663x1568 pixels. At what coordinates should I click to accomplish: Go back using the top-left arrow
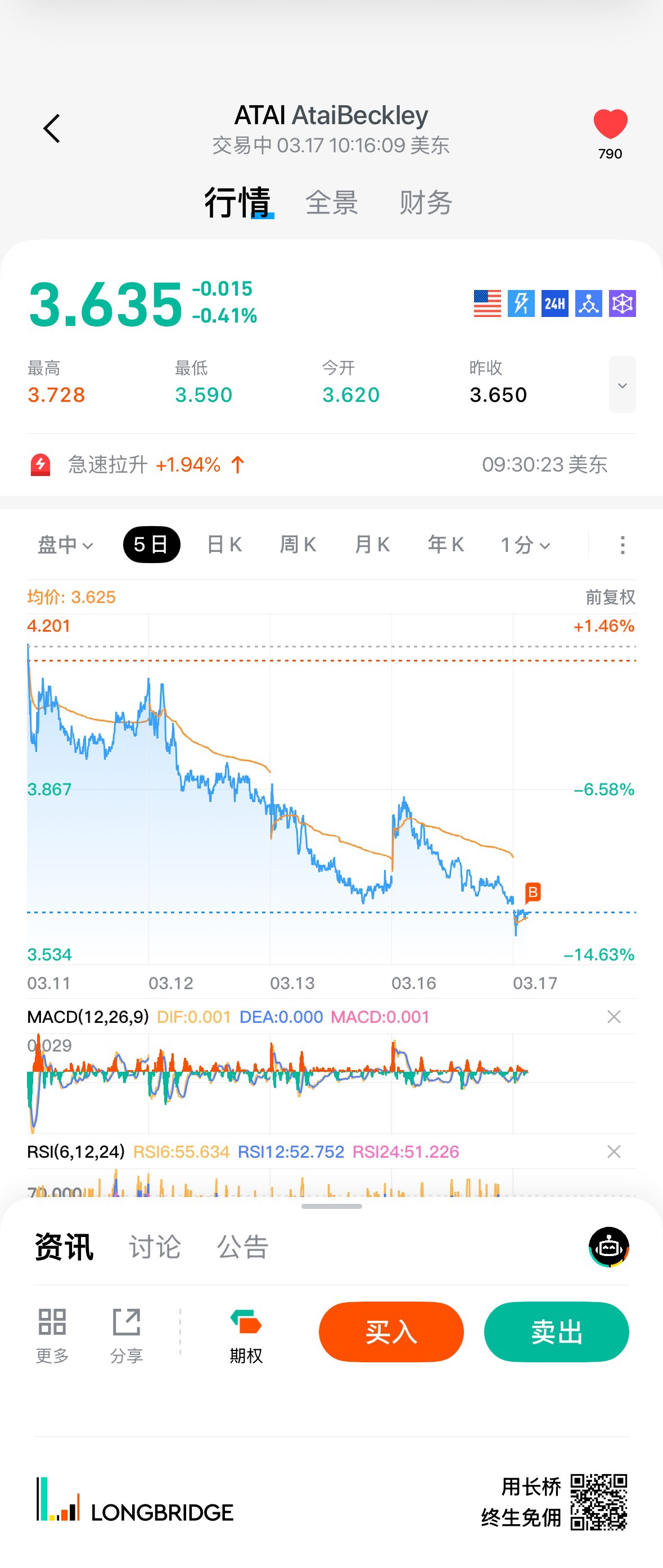coord(52,129)
